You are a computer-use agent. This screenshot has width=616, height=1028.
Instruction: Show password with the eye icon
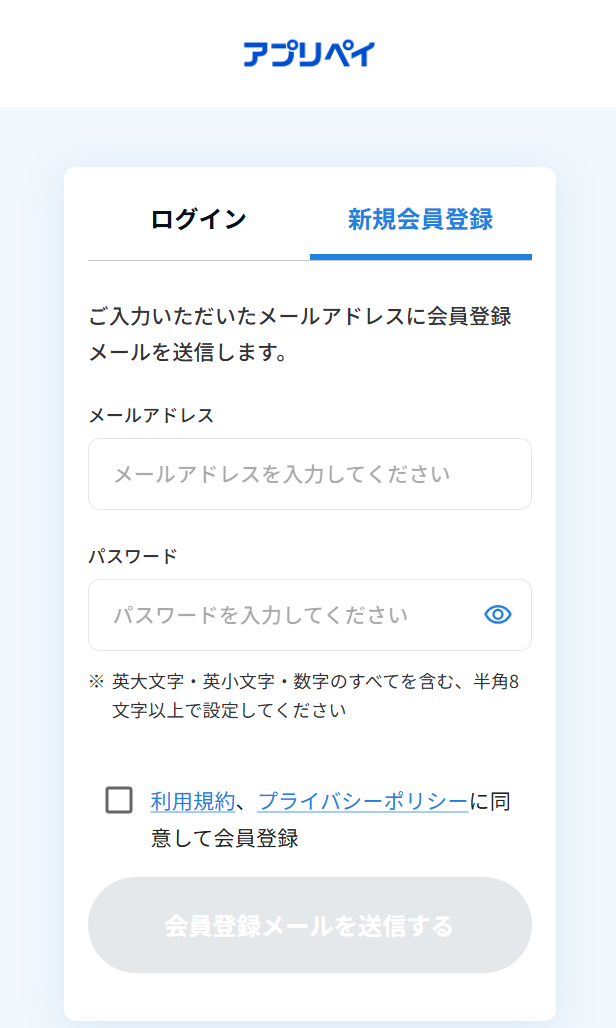498,614
